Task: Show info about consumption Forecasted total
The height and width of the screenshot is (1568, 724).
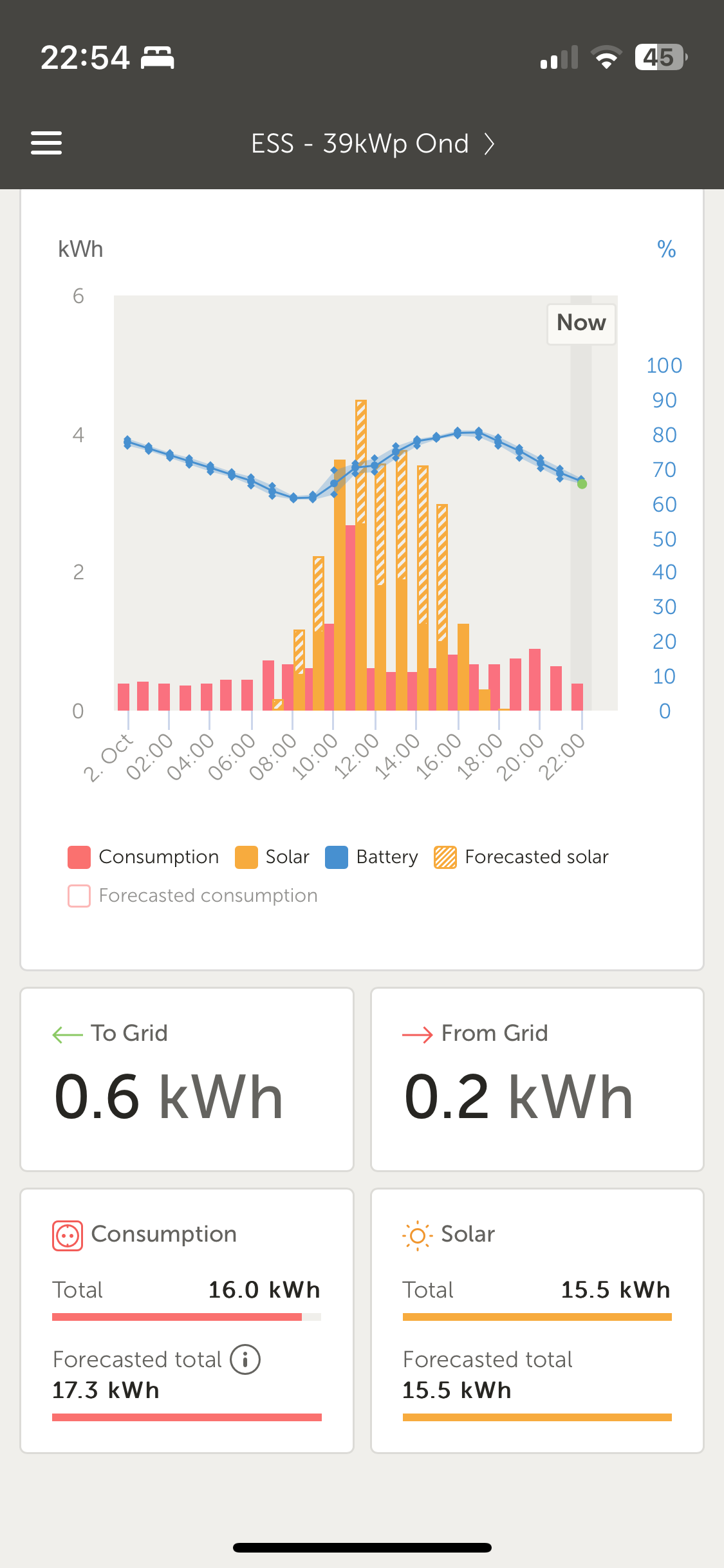Action: pos(245,1359)
